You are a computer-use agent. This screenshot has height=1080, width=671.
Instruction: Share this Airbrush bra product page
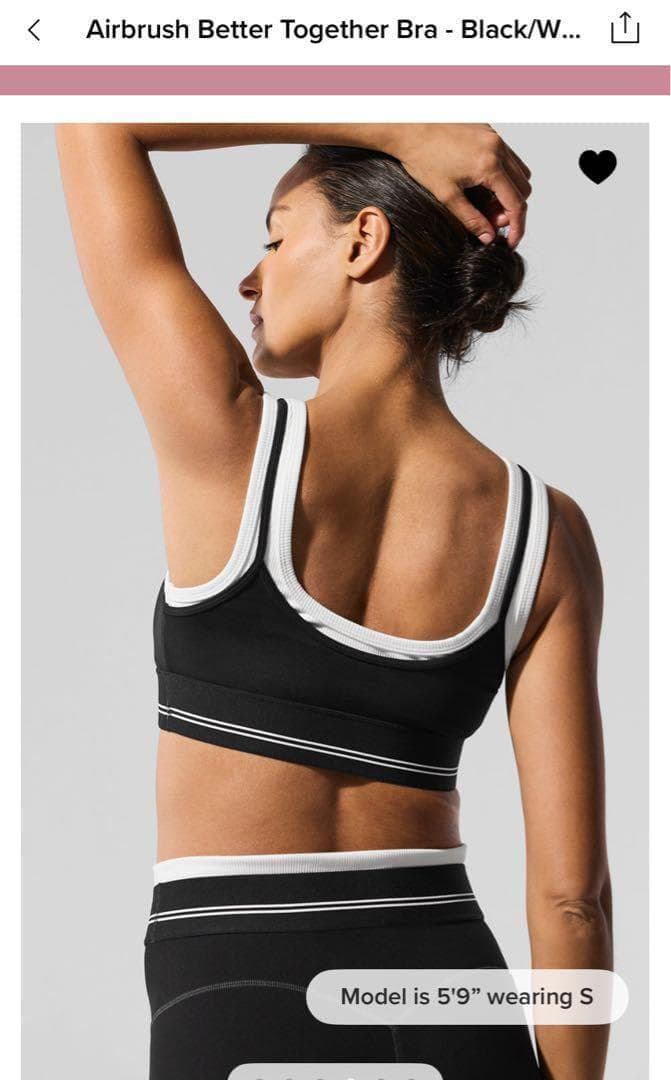click(624, 29)
